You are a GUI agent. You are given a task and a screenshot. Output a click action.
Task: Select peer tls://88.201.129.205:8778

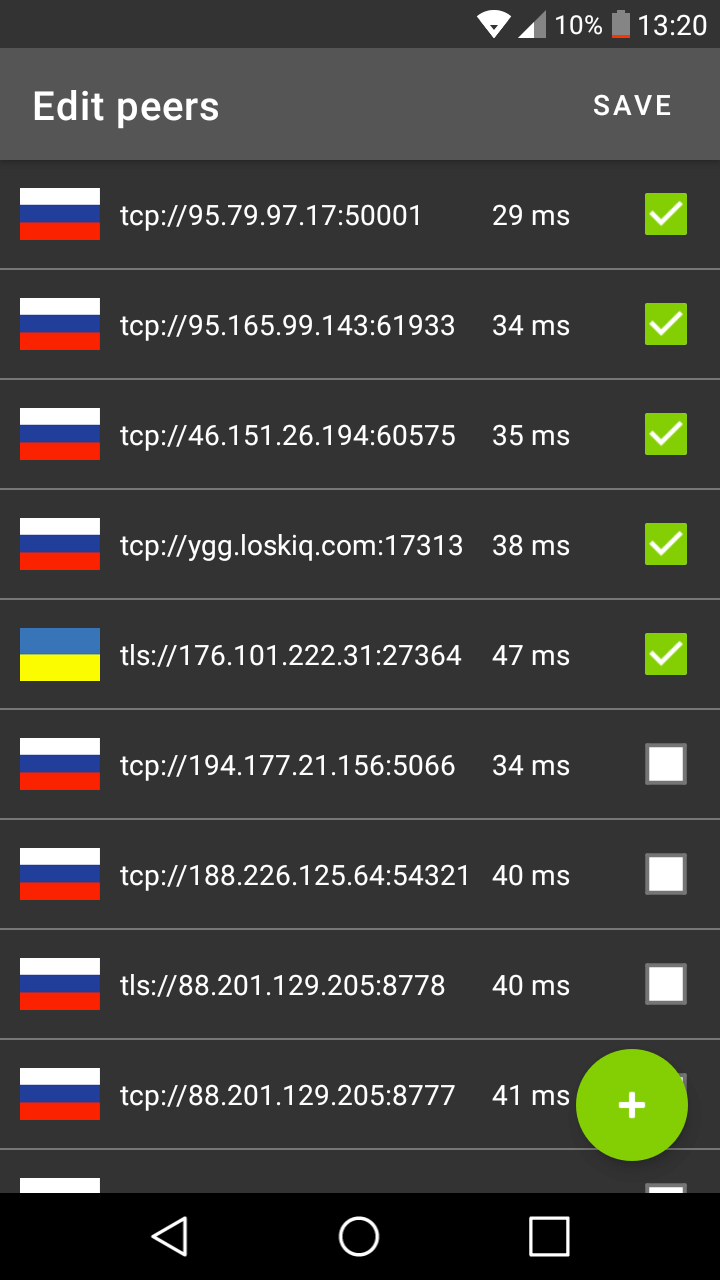(x=666, y=984)
